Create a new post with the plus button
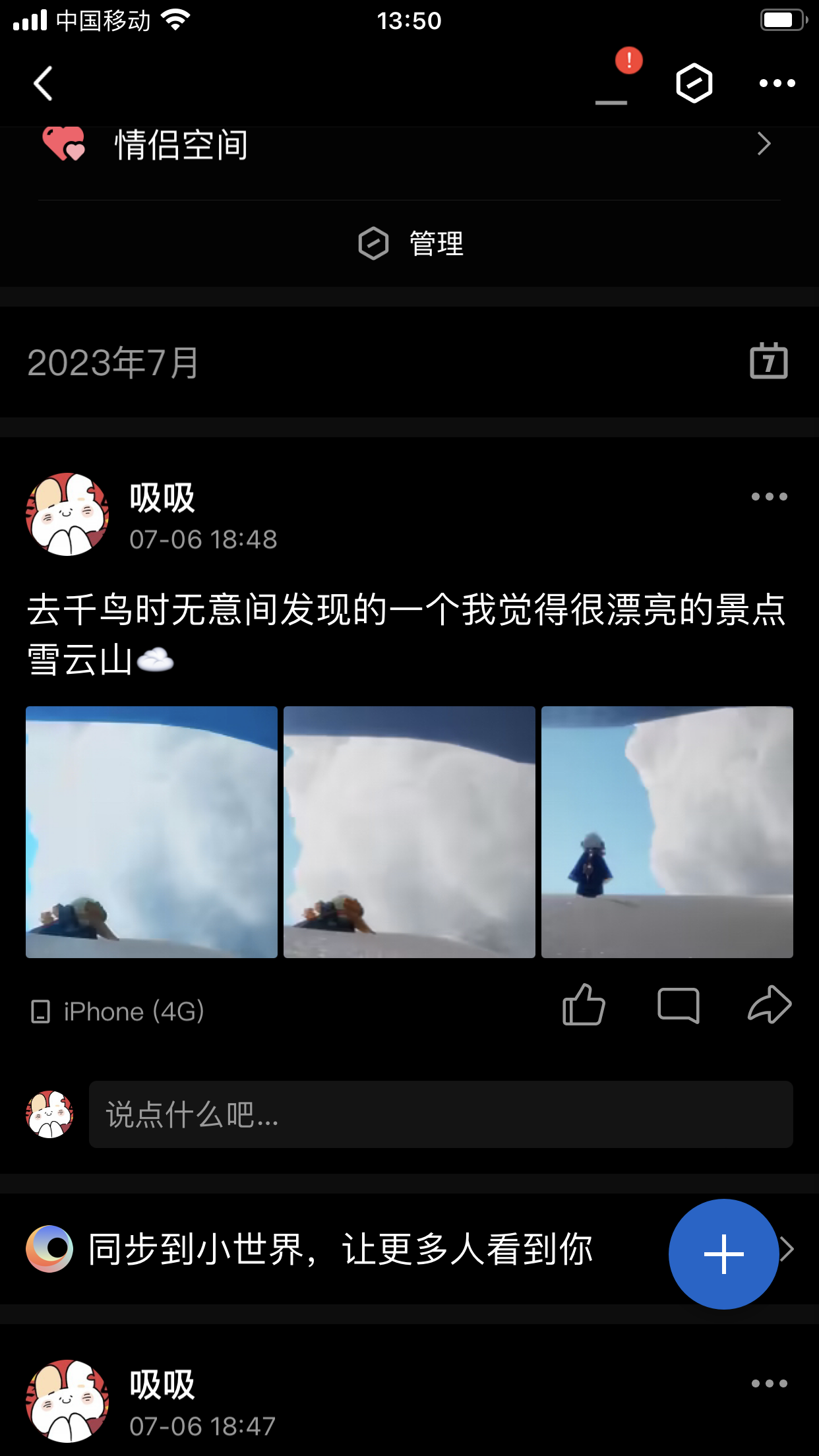Viewport: 819px width, 1456px height. (723, 1254)
